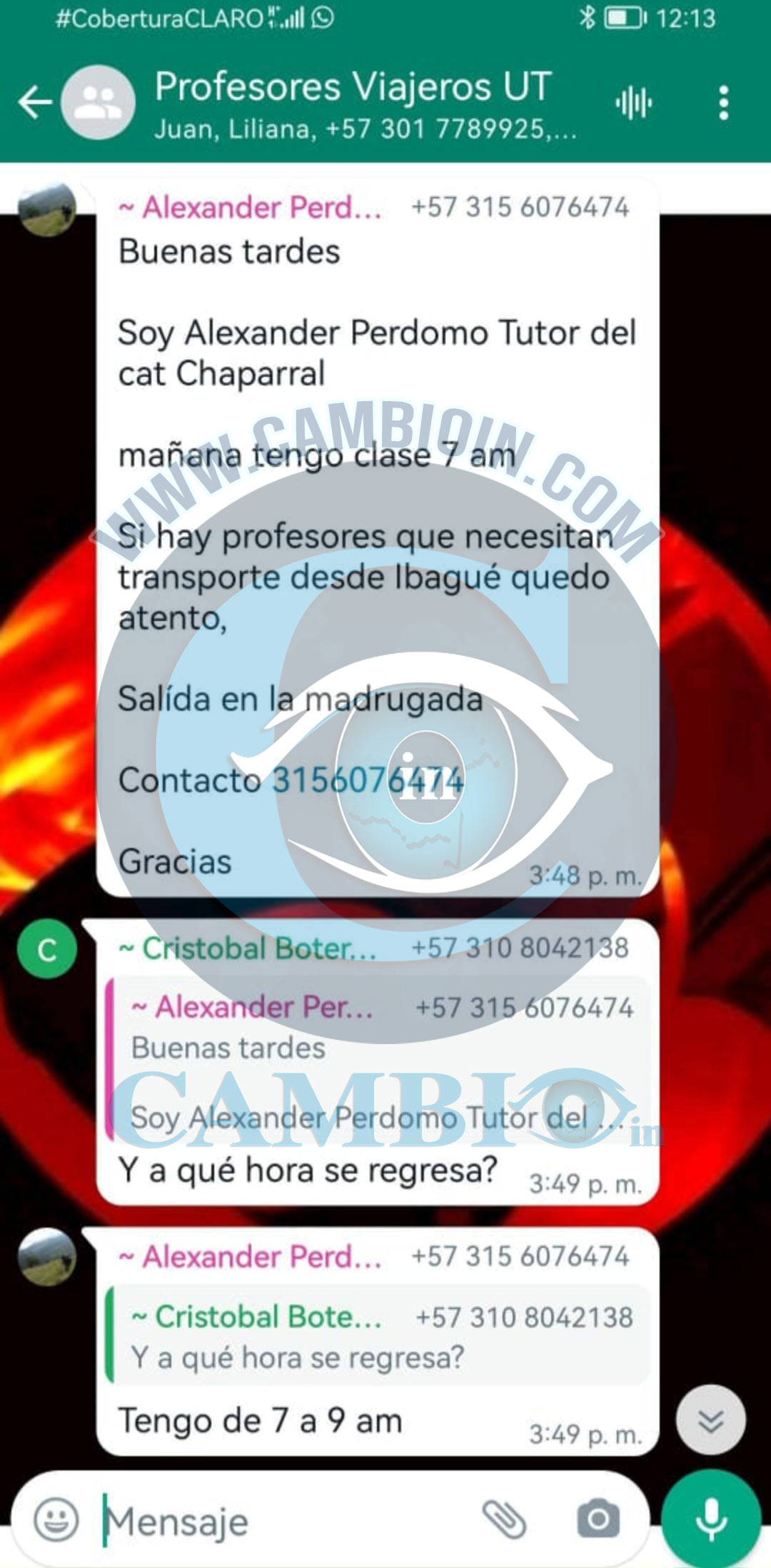Image resolution: width=771 pixels, height=1568 pixels.
Task: Start group voice chat waveform icon
Action: pos(633,103)
